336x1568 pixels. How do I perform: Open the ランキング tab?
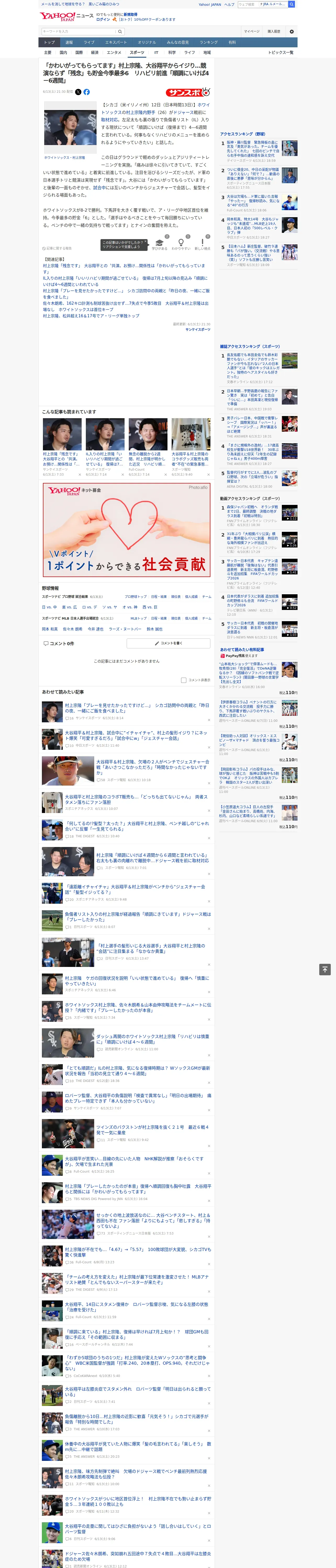[x=209, y=43]
